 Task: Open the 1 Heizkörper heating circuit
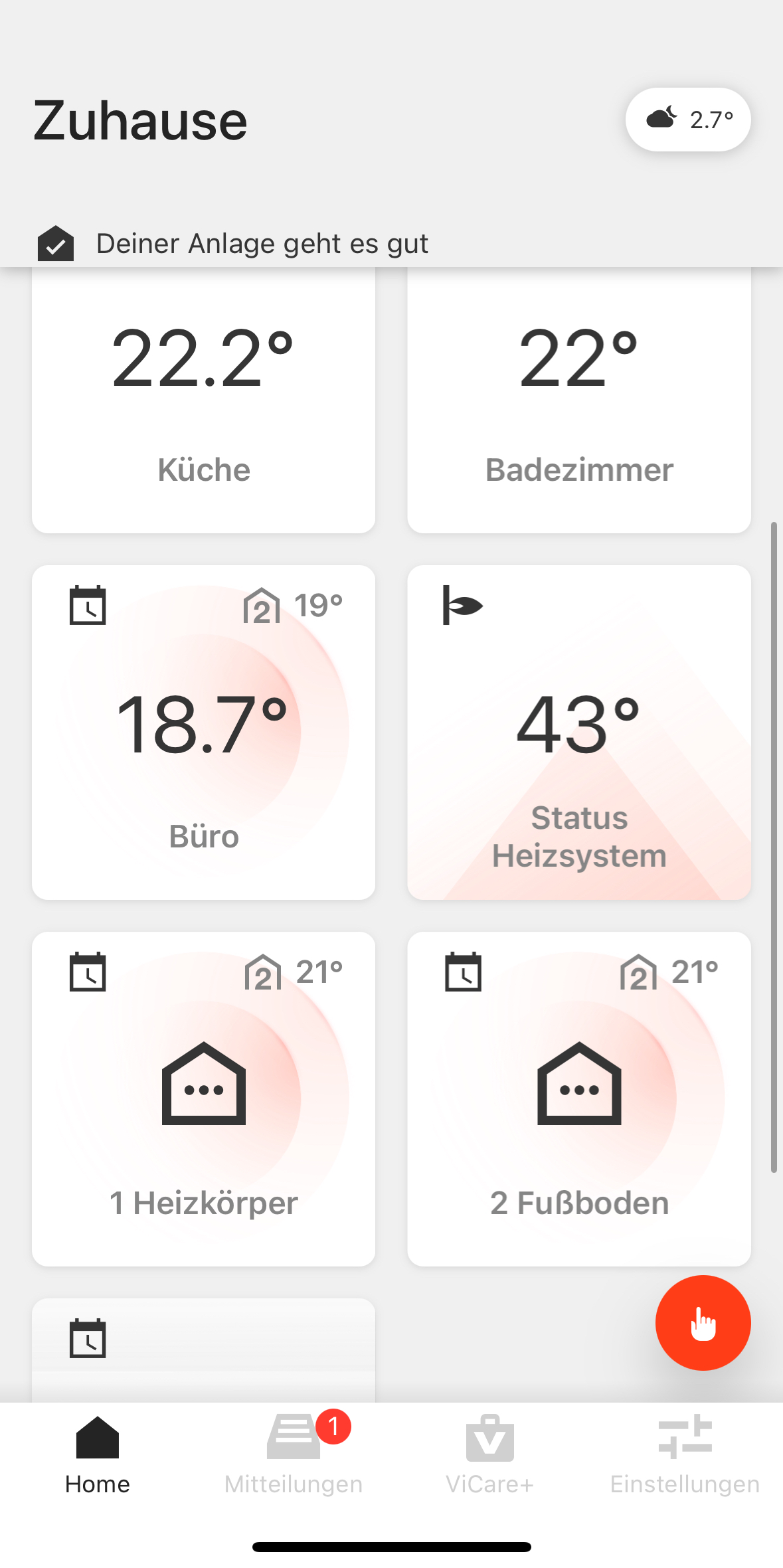tap(203, 1098)
